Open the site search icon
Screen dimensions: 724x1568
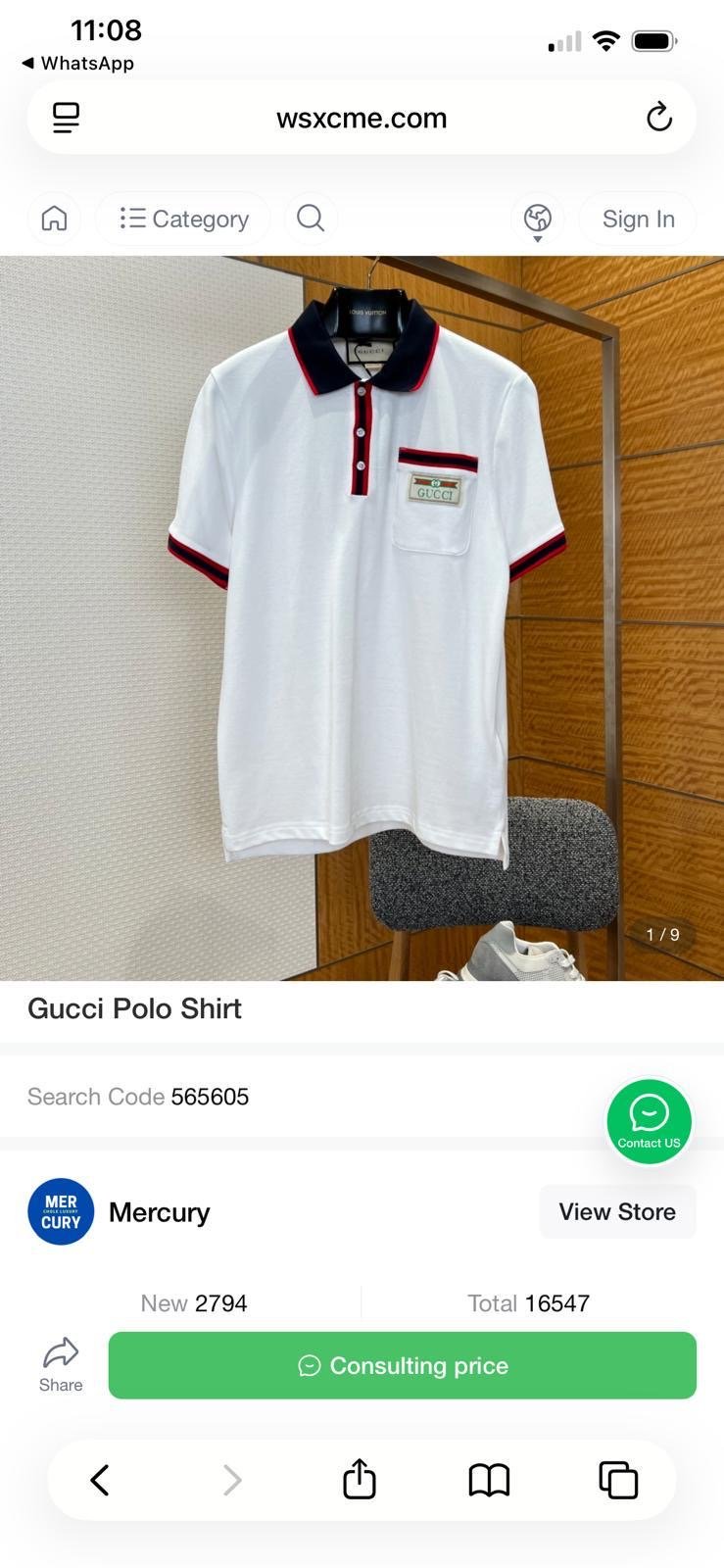click(311, 219)
